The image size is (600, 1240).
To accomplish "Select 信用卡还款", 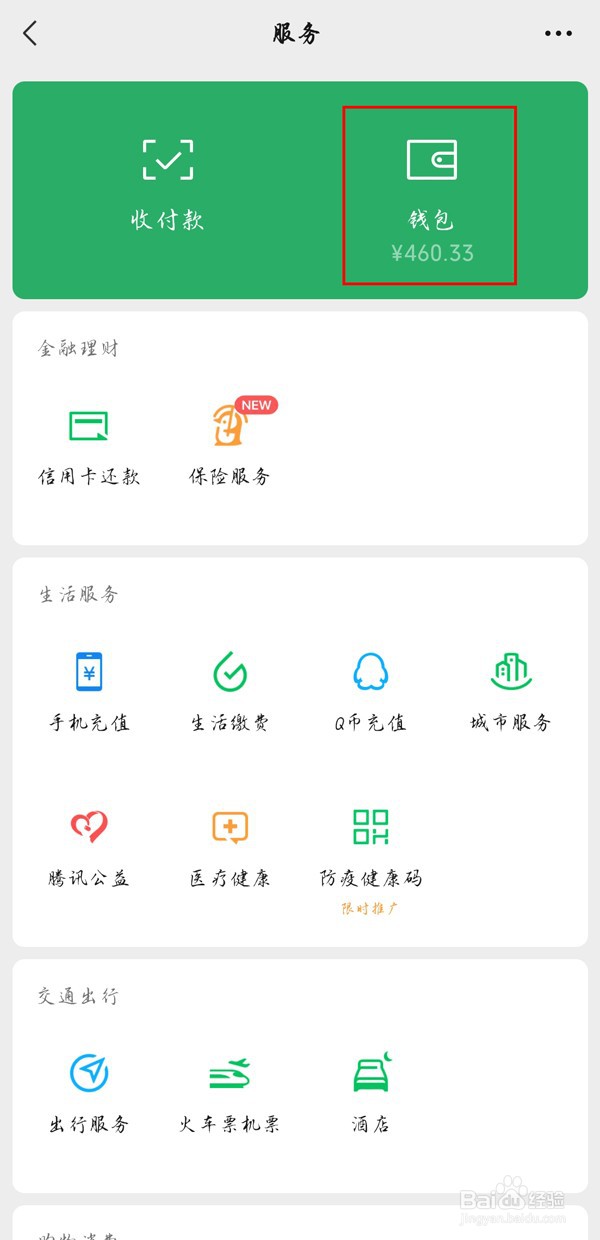I will pos(89,445).
